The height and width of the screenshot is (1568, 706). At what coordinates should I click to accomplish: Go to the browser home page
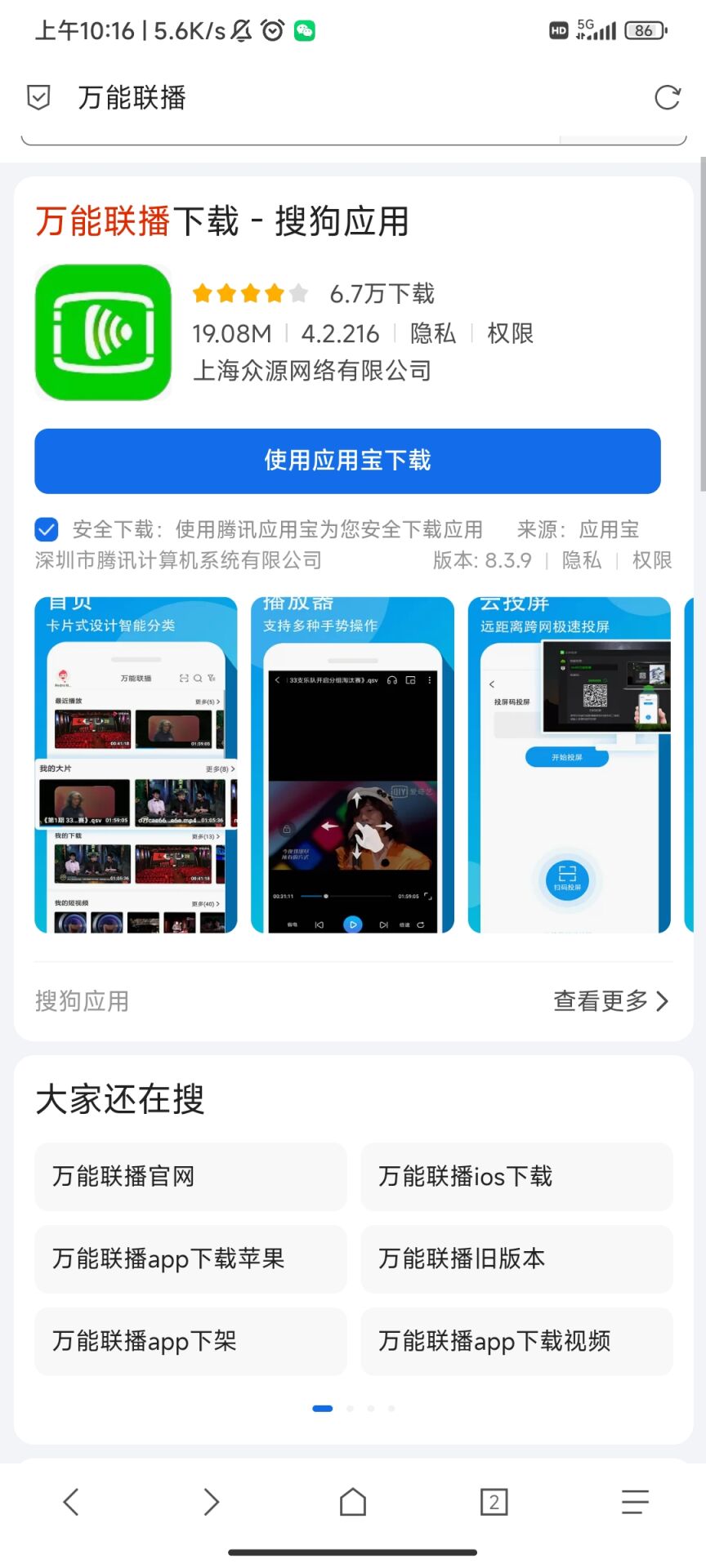click(353, 1501)
